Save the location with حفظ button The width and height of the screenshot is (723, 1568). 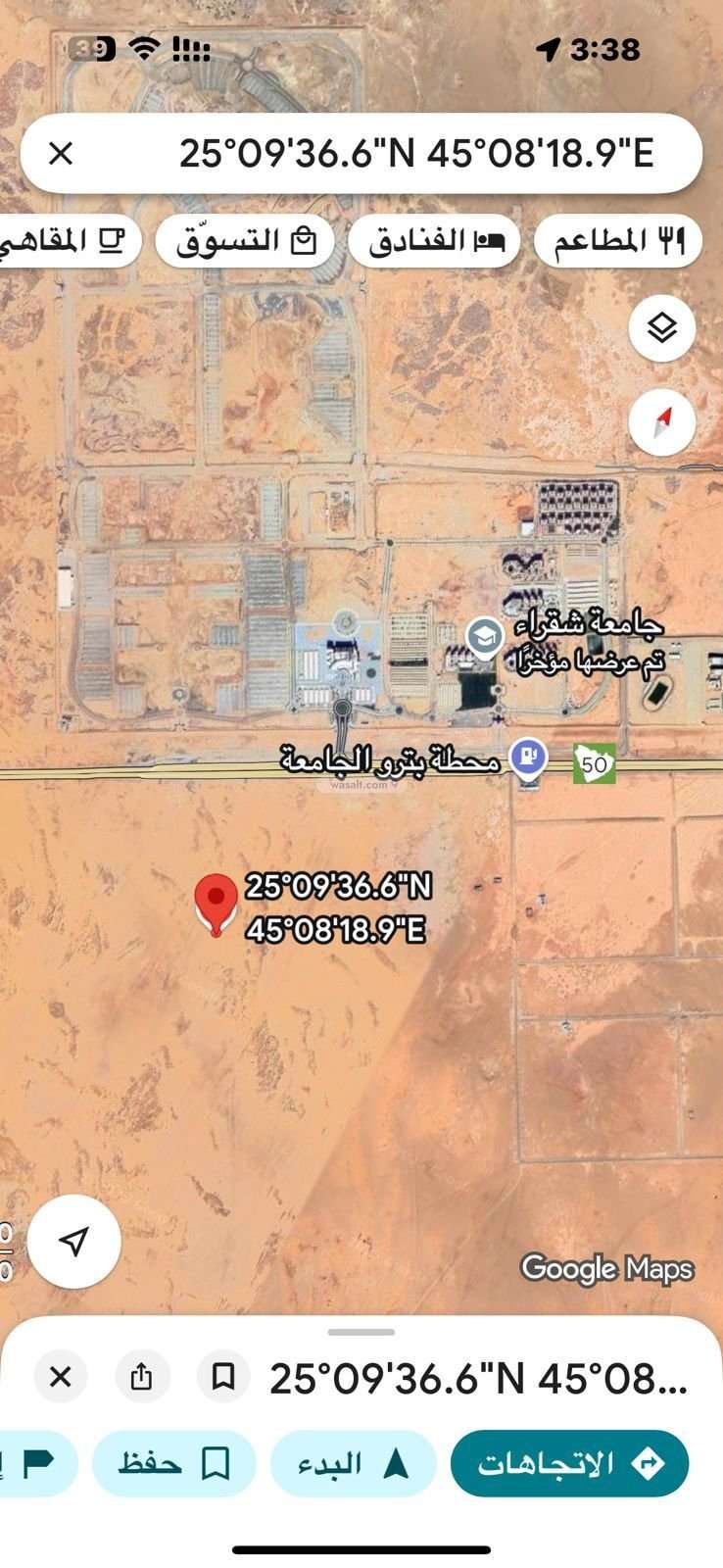click(173, 1463)
